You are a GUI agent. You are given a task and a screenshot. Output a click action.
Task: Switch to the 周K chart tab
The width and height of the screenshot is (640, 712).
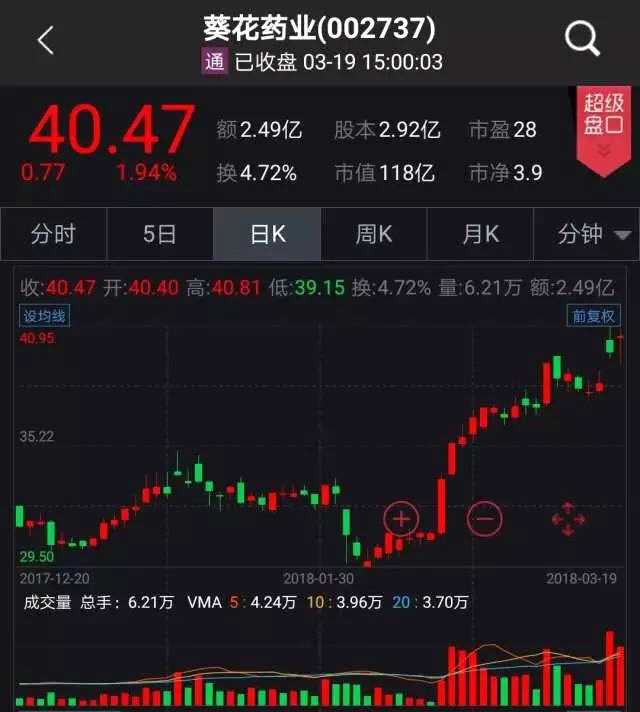click(x=374, y=235)
